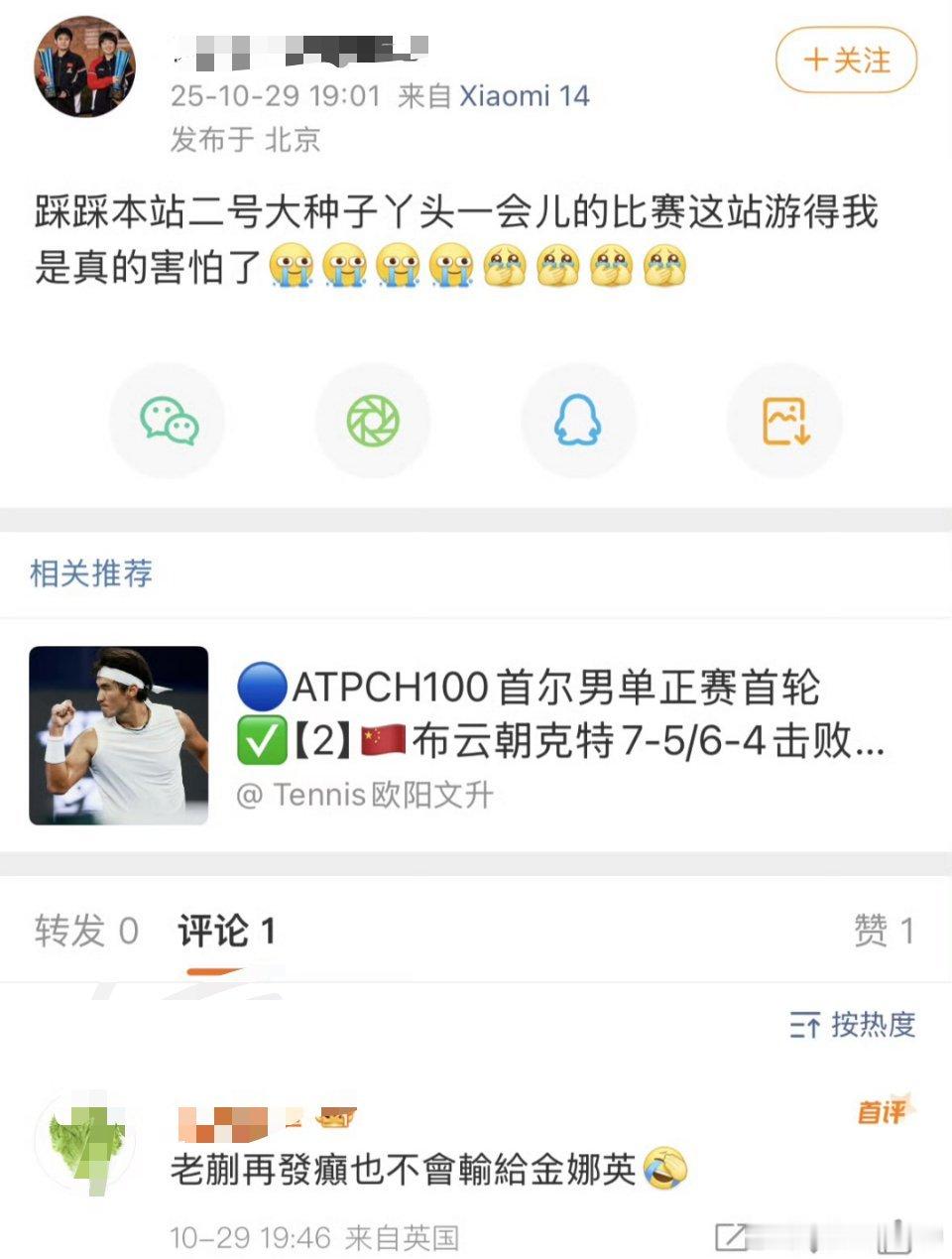The width and height of the screenshot is (952, 1259).
Task: Save post as image with download icon
Action: pyautogui.click(x=783, y=420)
